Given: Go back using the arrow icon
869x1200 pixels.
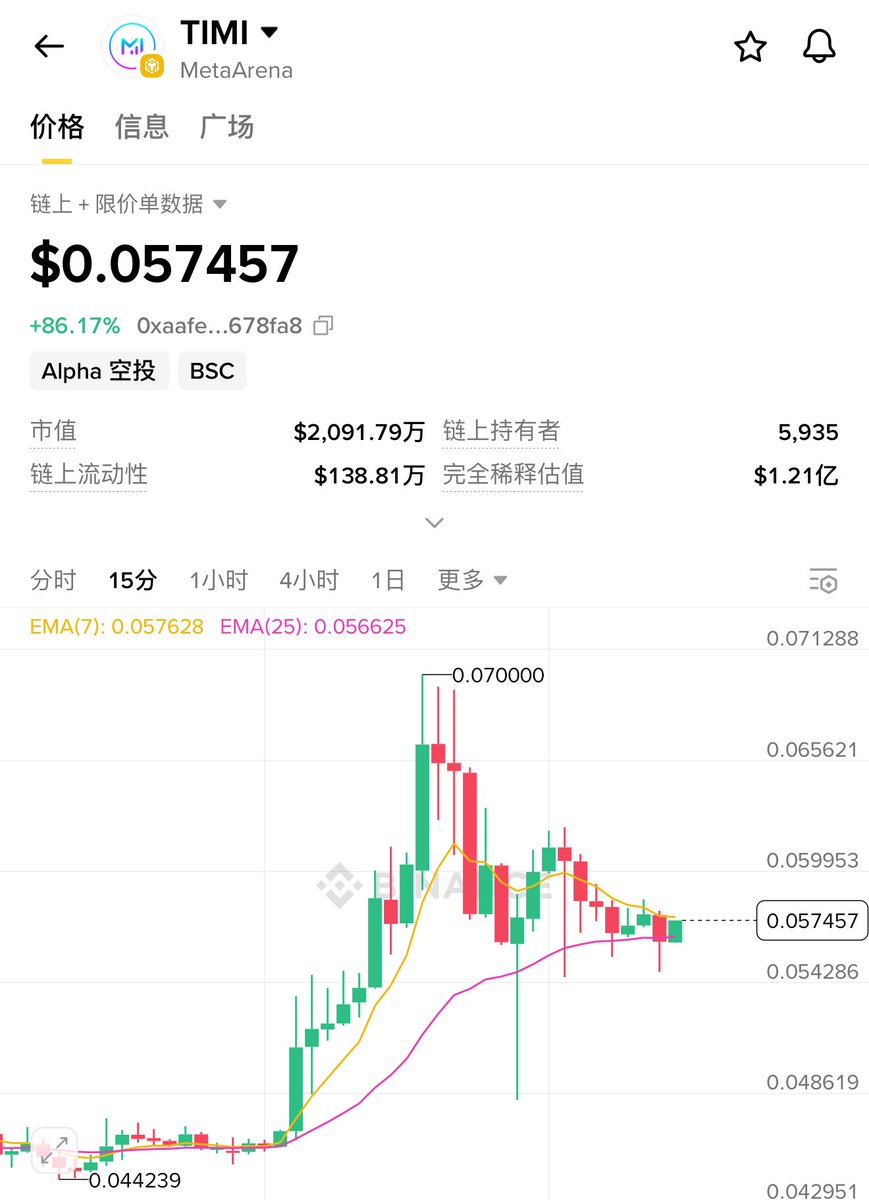Looking at the screenshot, I should click(49, 46).
